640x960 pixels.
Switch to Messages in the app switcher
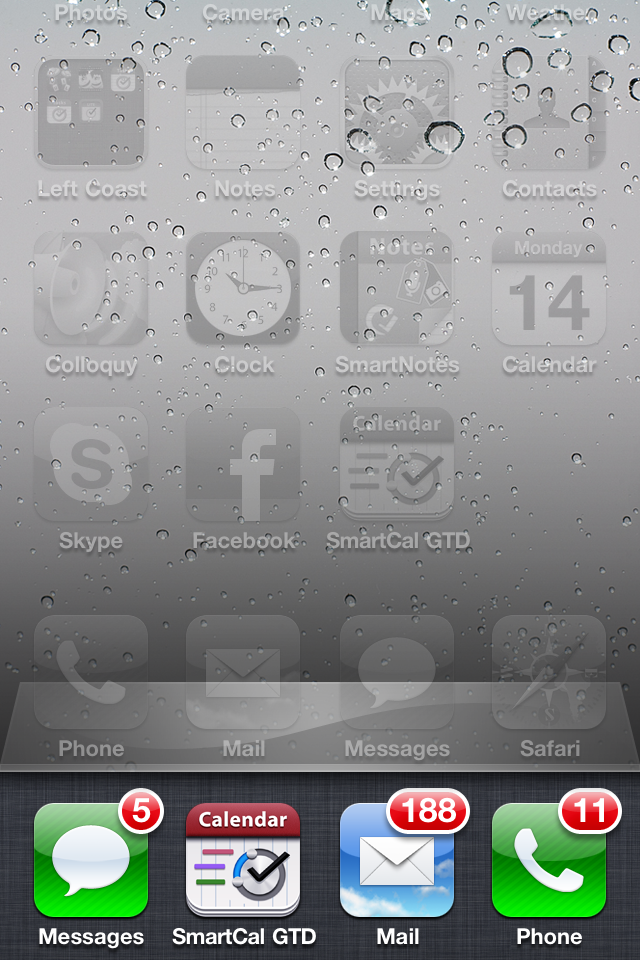pos(91,860)
